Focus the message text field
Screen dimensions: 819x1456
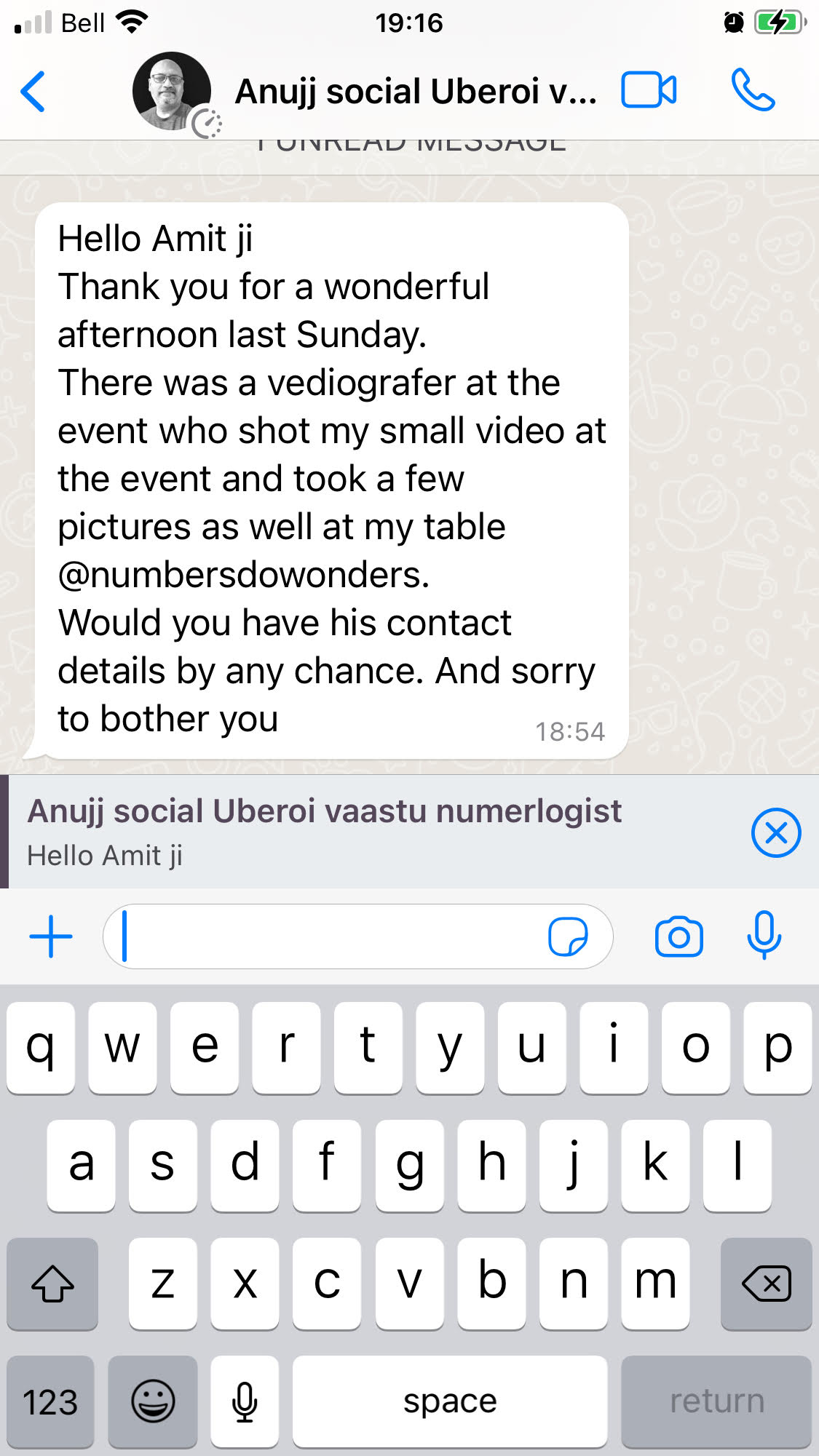point(328,936)
